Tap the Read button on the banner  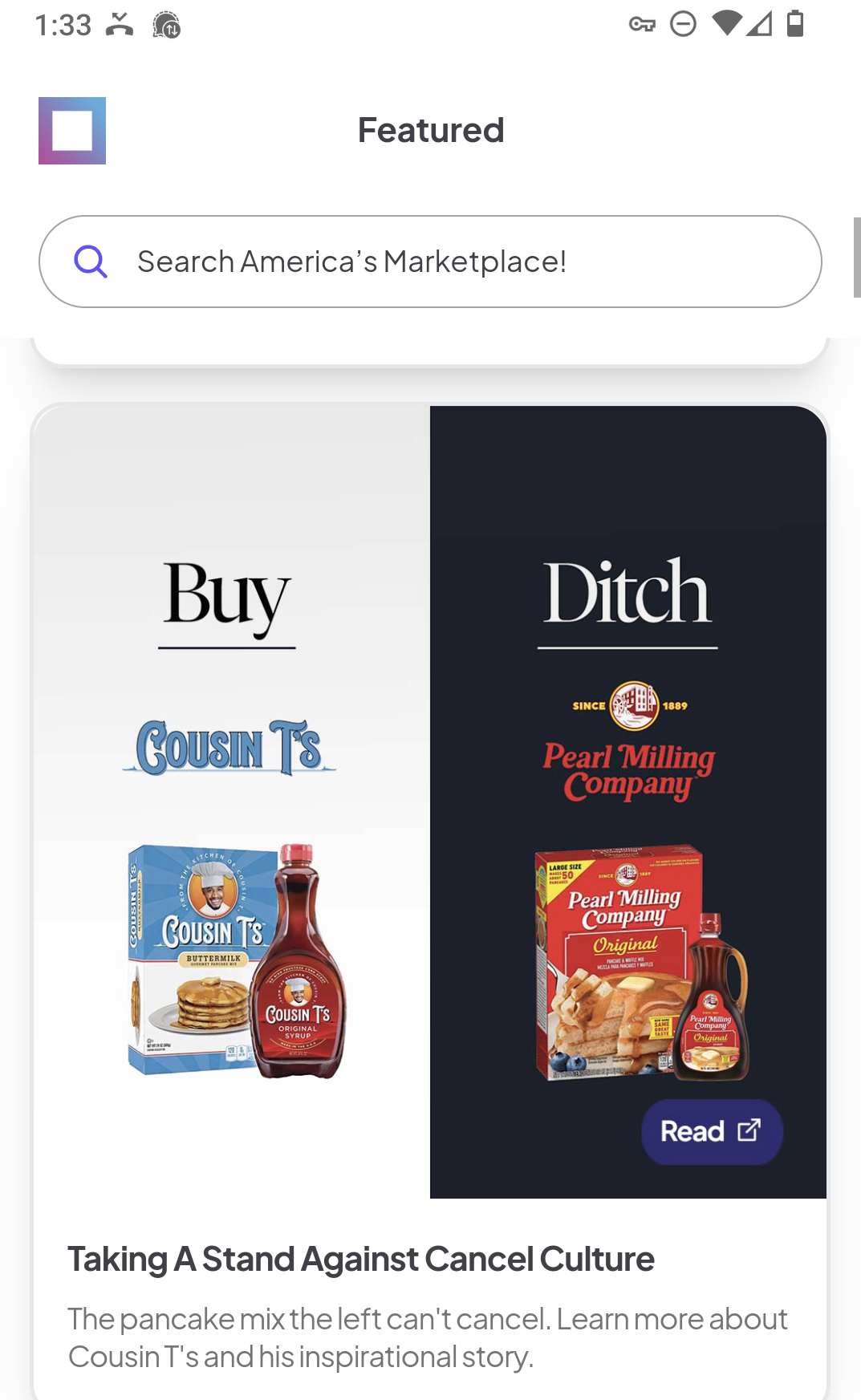pyautogui.click(x=711, y=1131)
